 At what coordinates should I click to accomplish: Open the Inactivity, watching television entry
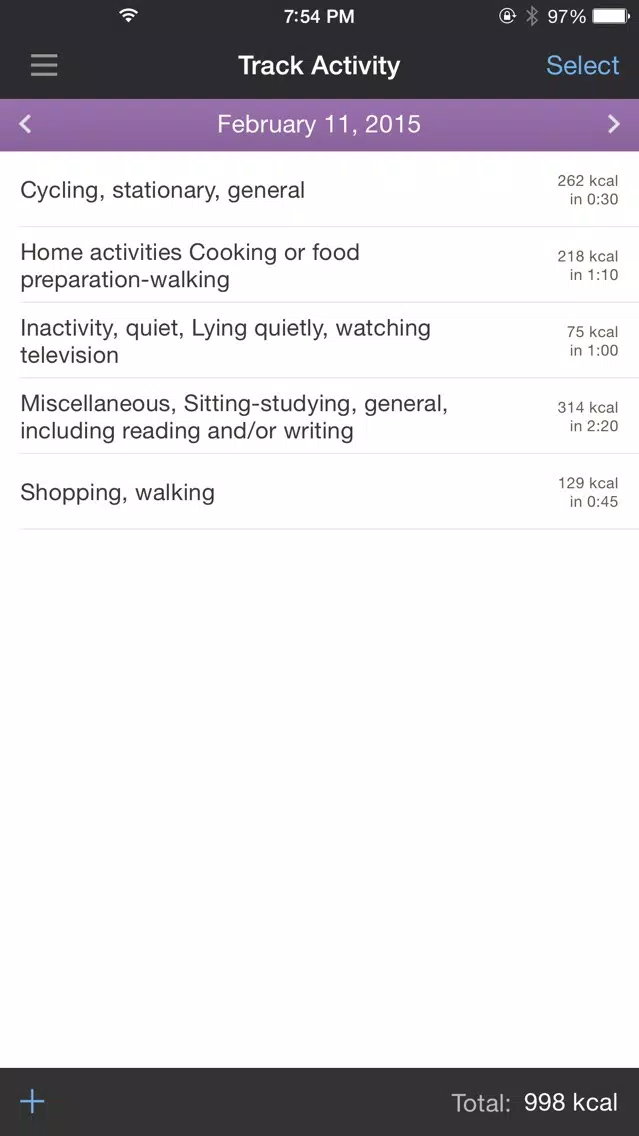pos(320,341)
